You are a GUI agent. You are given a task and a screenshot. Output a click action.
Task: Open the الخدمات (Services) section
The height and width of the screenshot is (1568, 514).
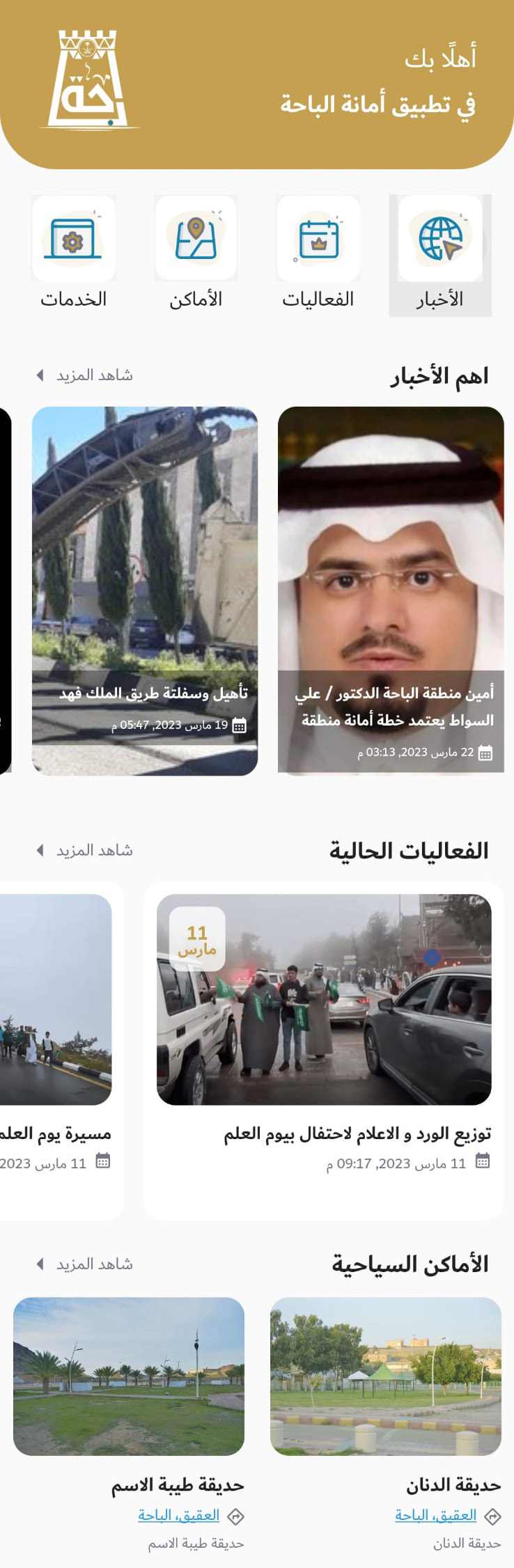(73, 256)
